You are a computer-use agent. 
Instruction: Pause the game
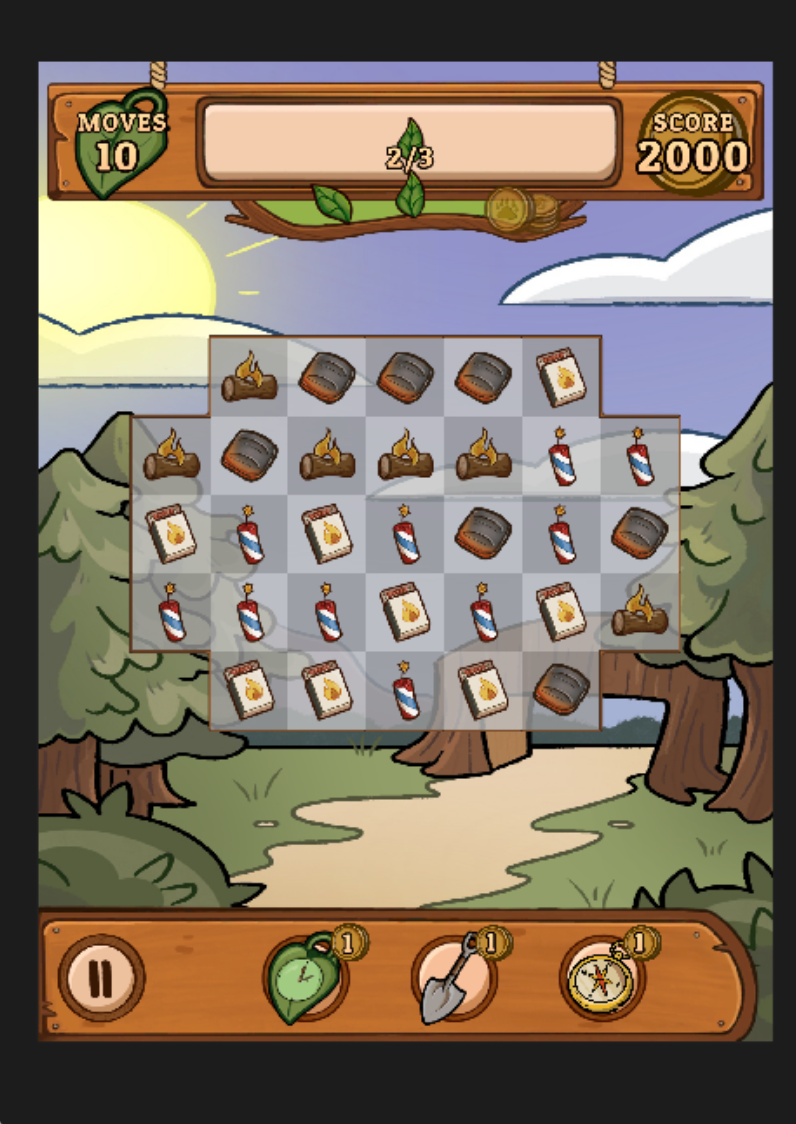pos(101,978)
